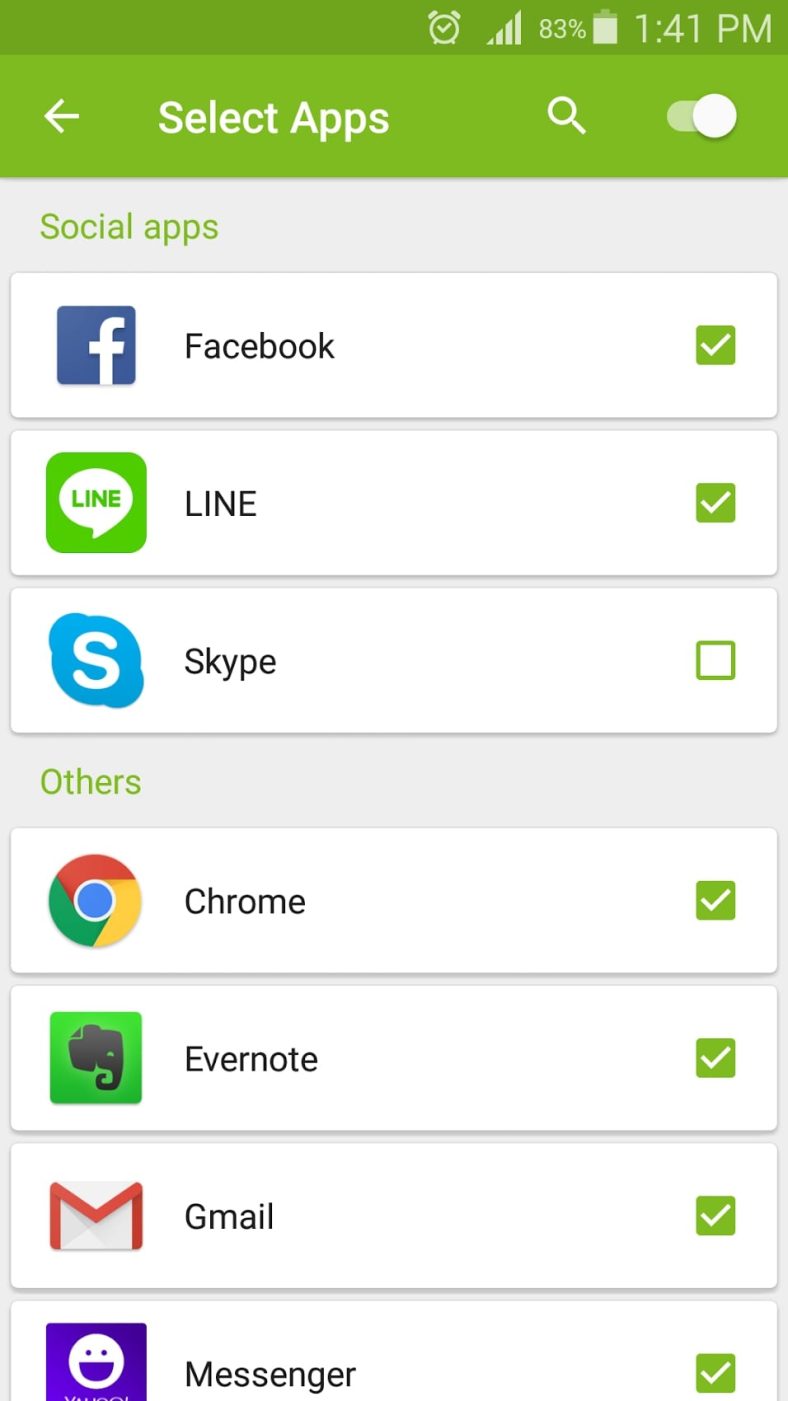Tap the back arrow

(61, 116)
